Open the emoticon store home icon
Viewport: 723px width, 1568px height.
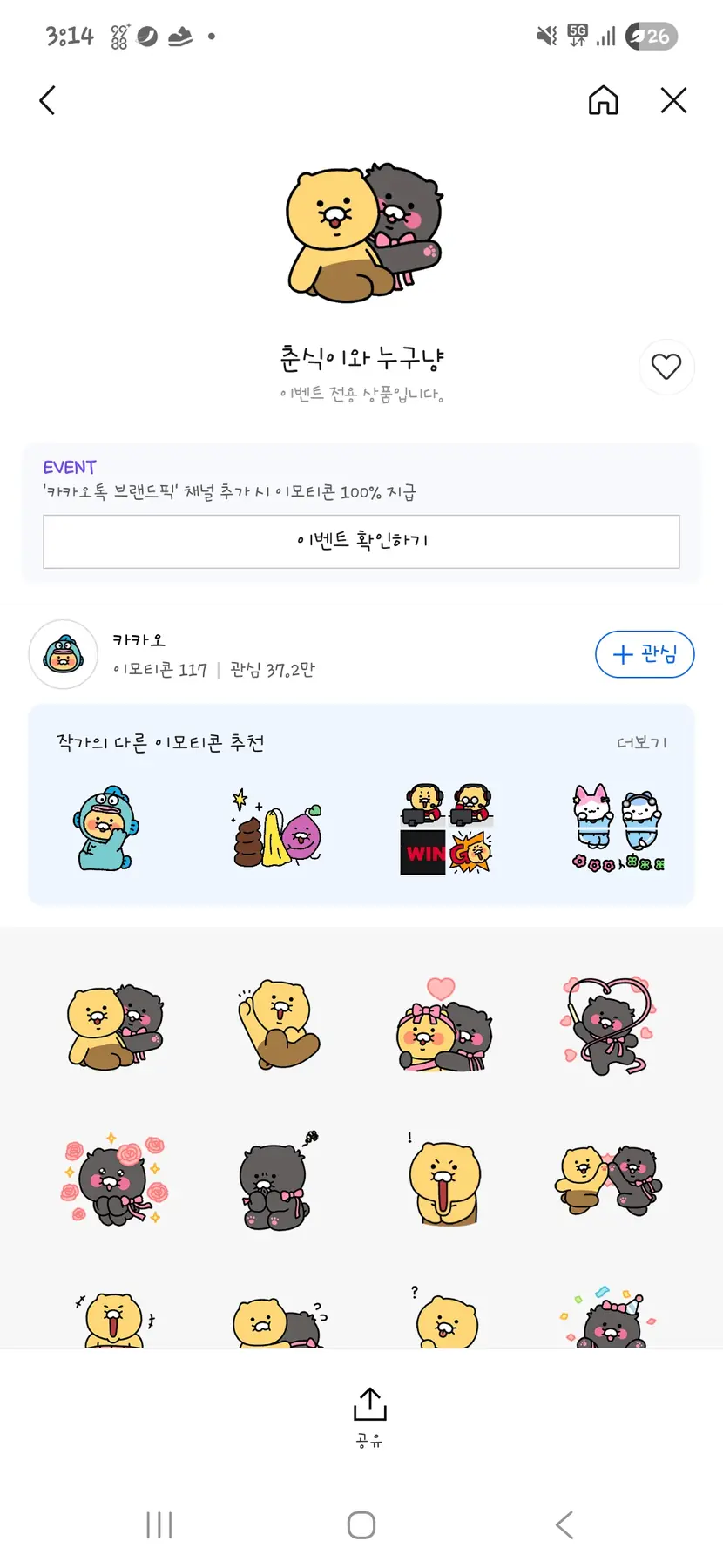point(603,101)
